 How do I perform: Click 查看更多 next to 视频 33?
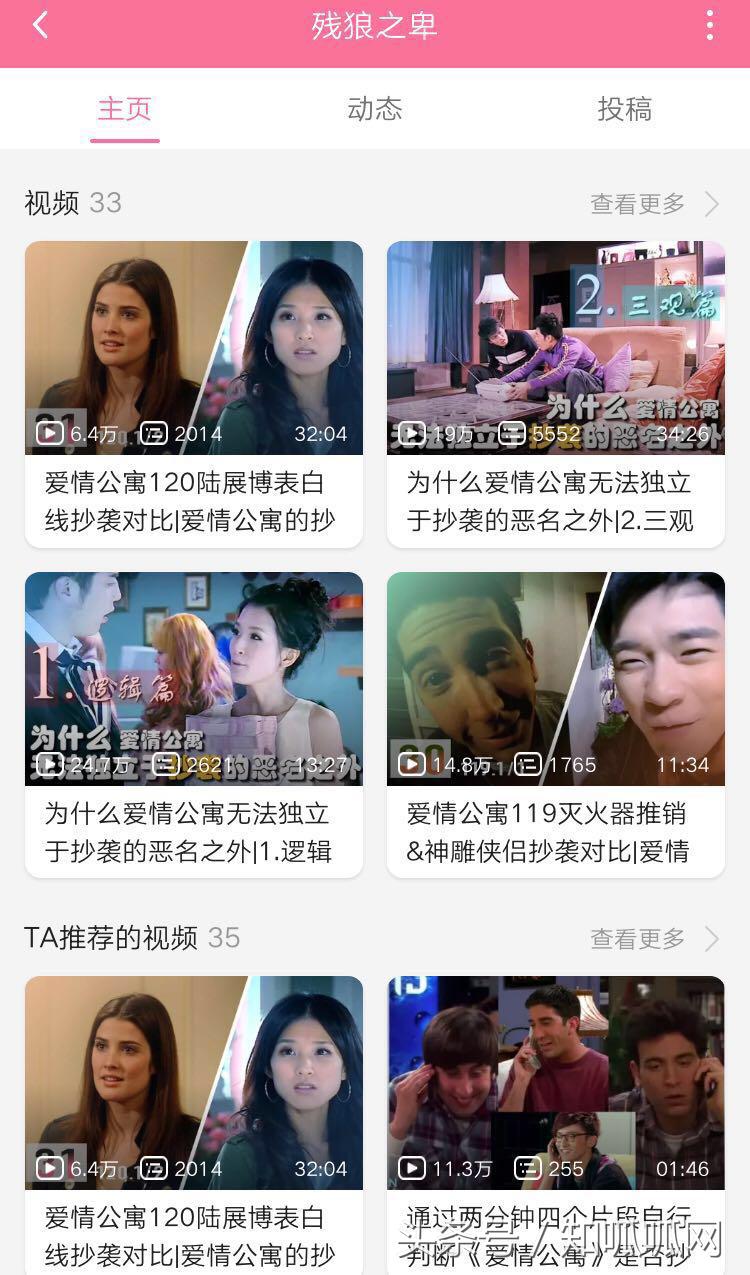(x=637, y=203)
